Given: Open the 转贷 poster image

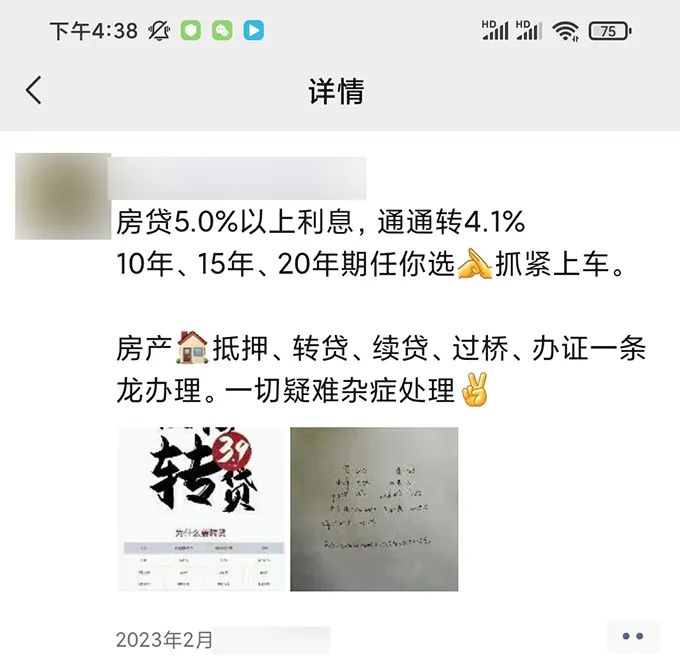Looking at the screenshot, I should coord(201,509).
